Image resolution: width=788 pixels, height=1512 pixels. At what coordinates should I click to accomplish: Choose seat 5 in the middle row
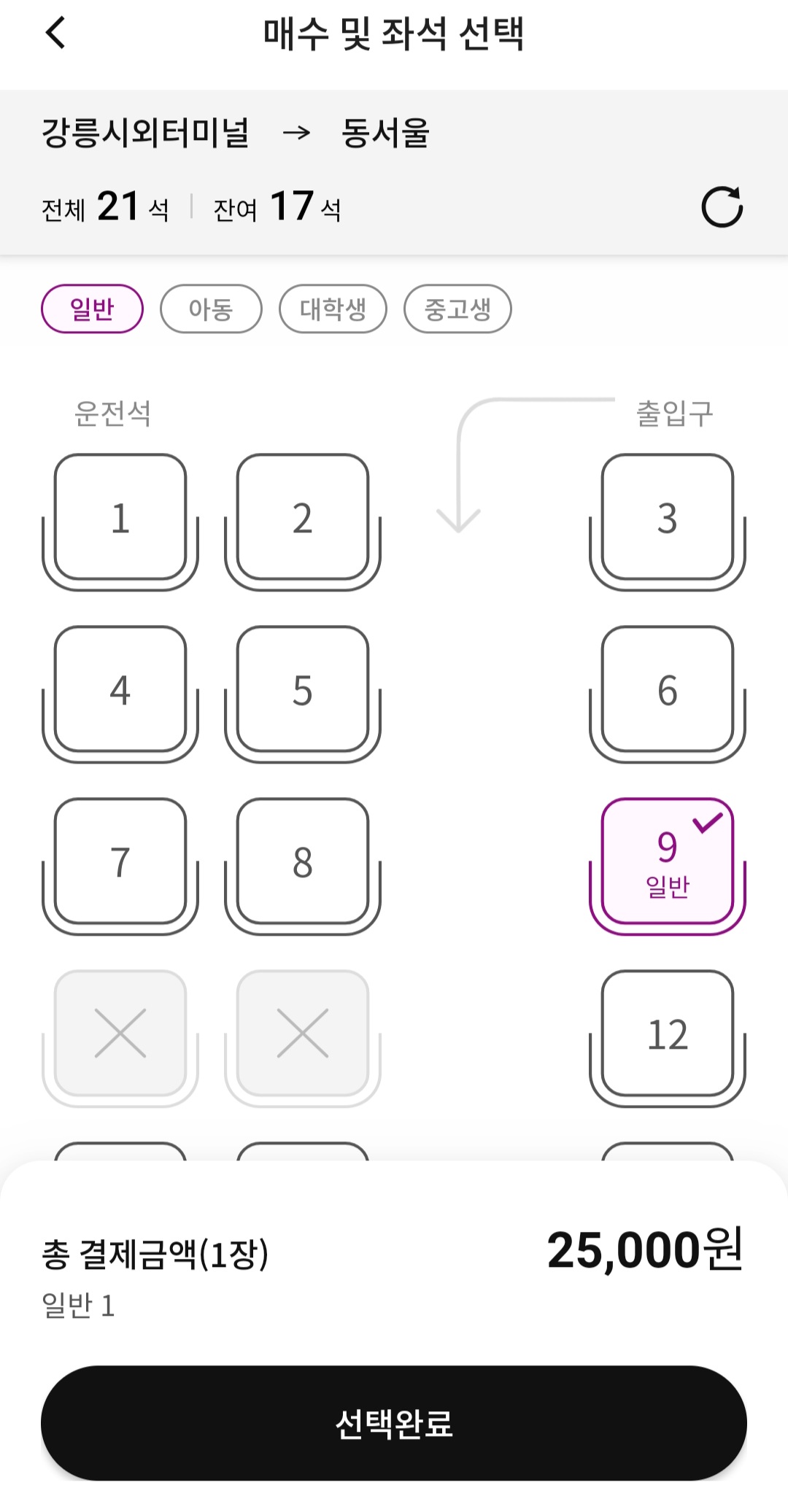tap(304, 689)
